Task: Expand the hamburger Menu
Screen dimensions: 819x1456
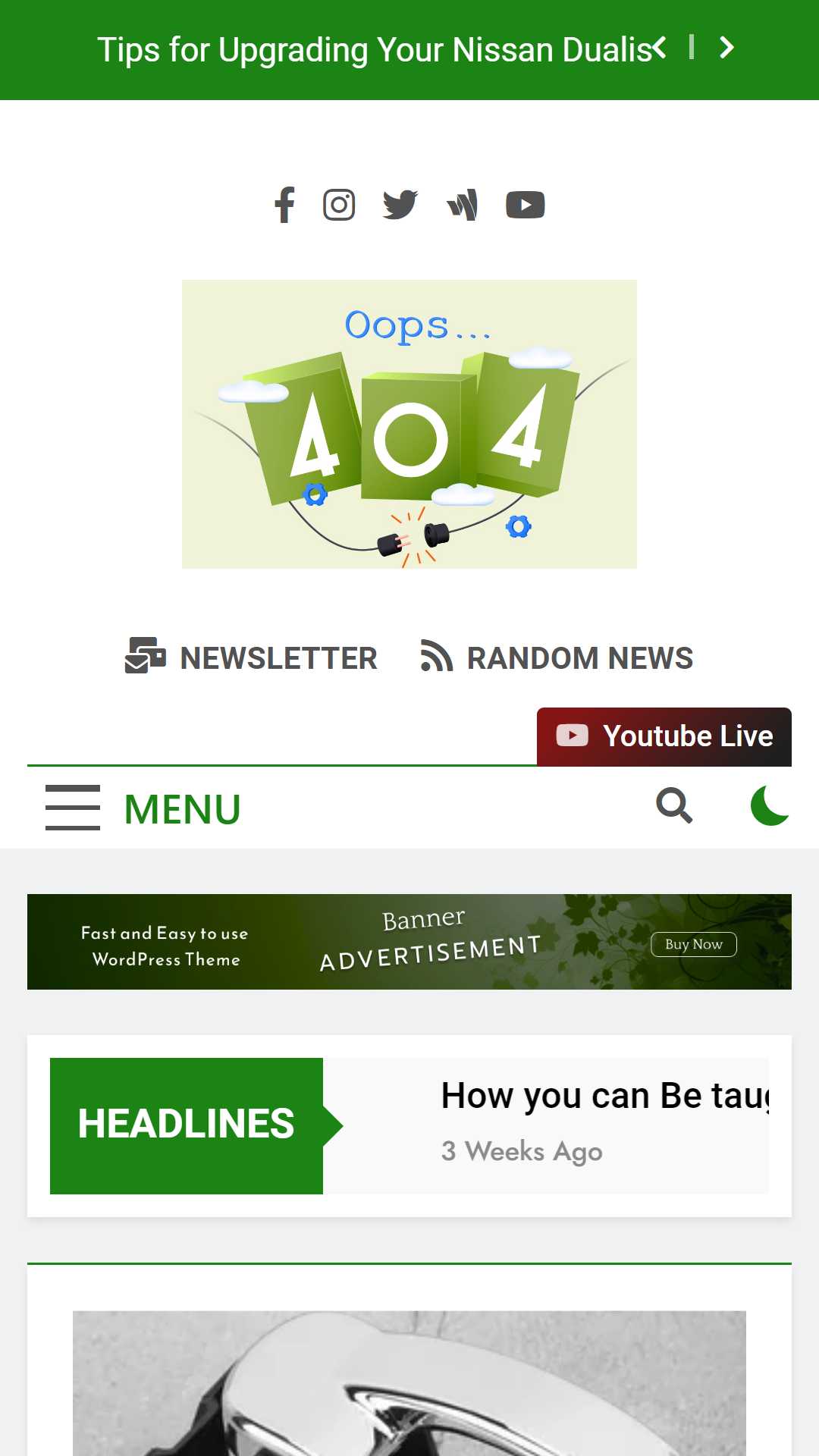Action: (x=143, y=808)
